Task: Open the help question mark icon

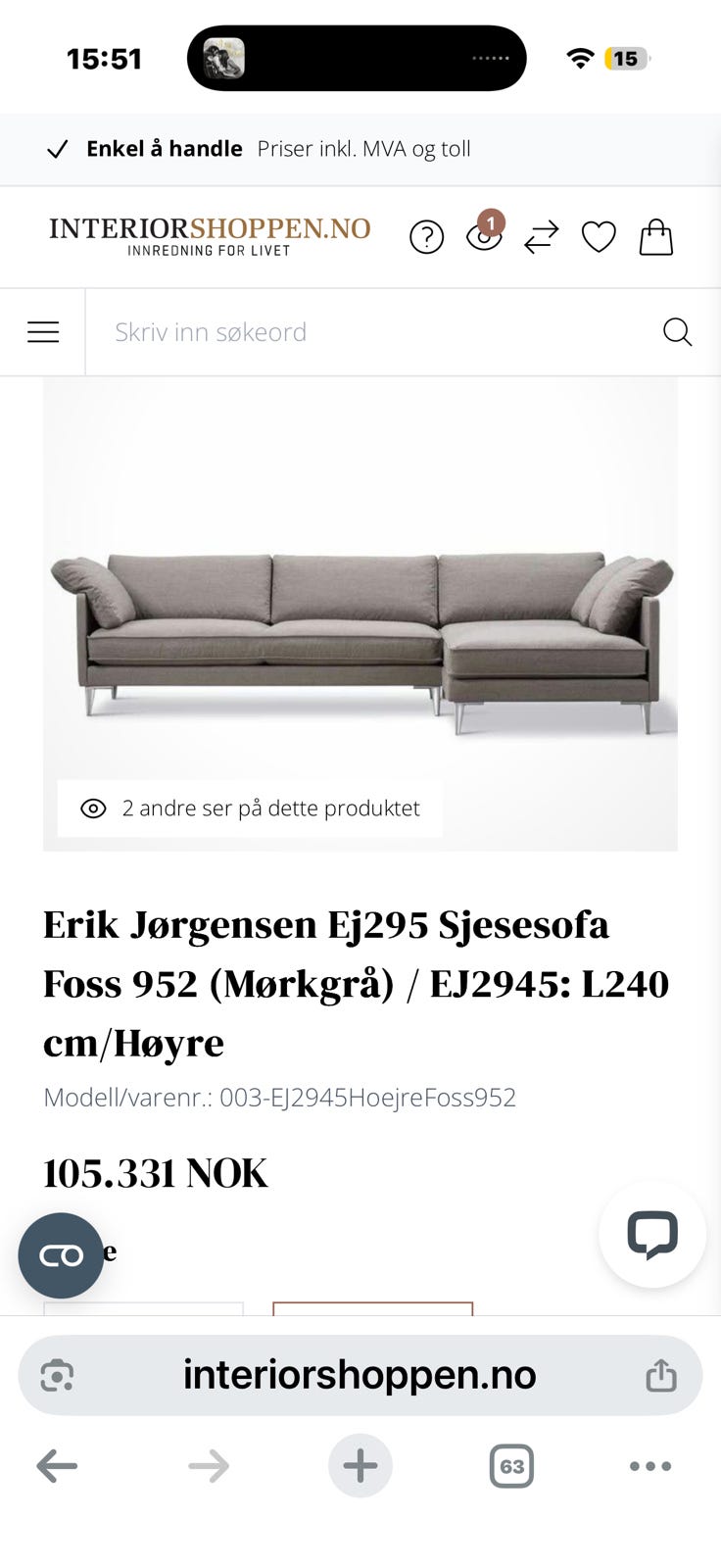Action: pos(426,237)
